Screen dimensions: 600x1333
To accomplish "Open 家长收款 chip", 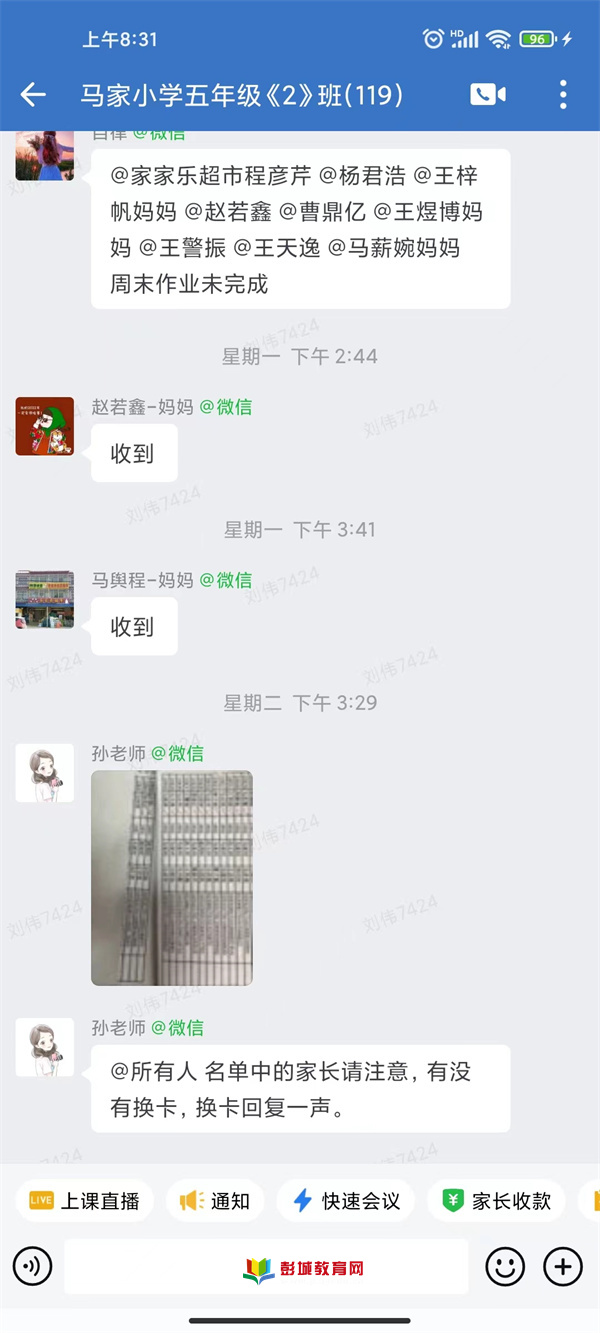I will click(497, 1201).
